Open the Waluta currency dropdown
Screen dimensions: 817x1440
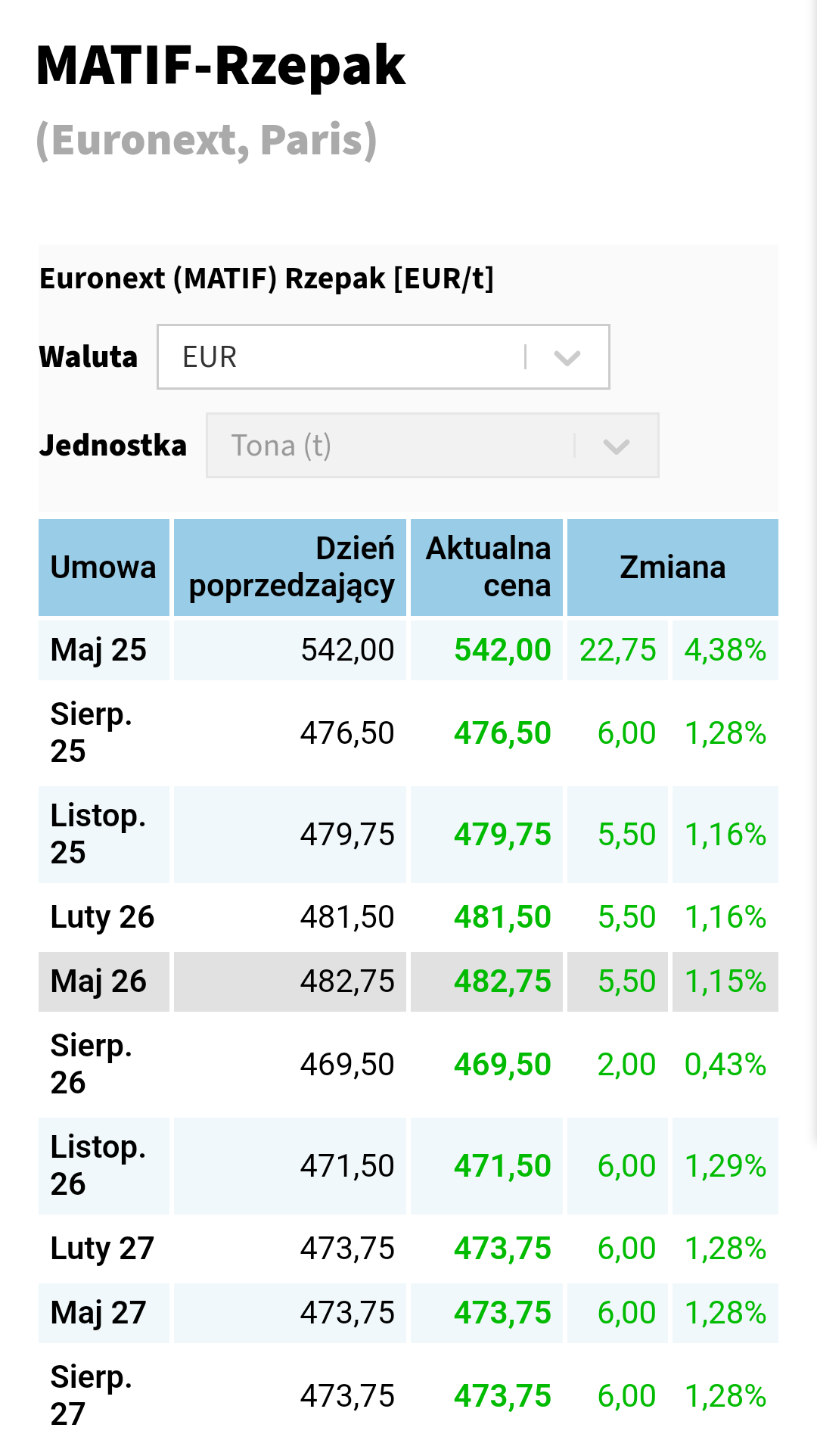383,357
